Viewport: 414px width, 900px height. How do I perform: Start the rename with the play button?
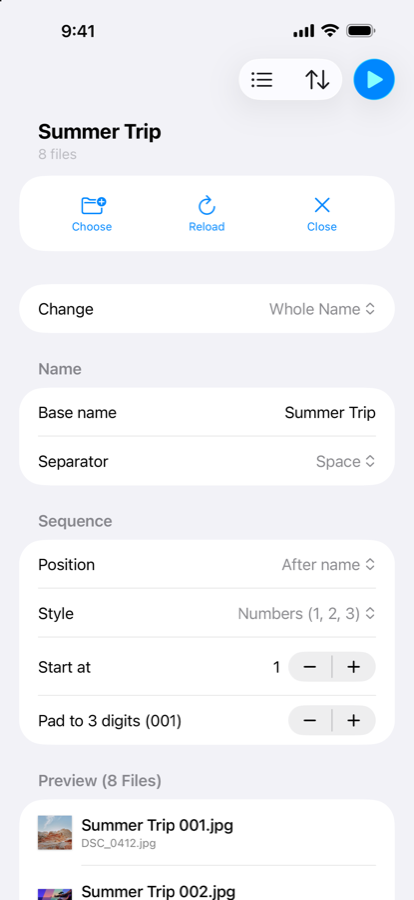pos(374,80)
